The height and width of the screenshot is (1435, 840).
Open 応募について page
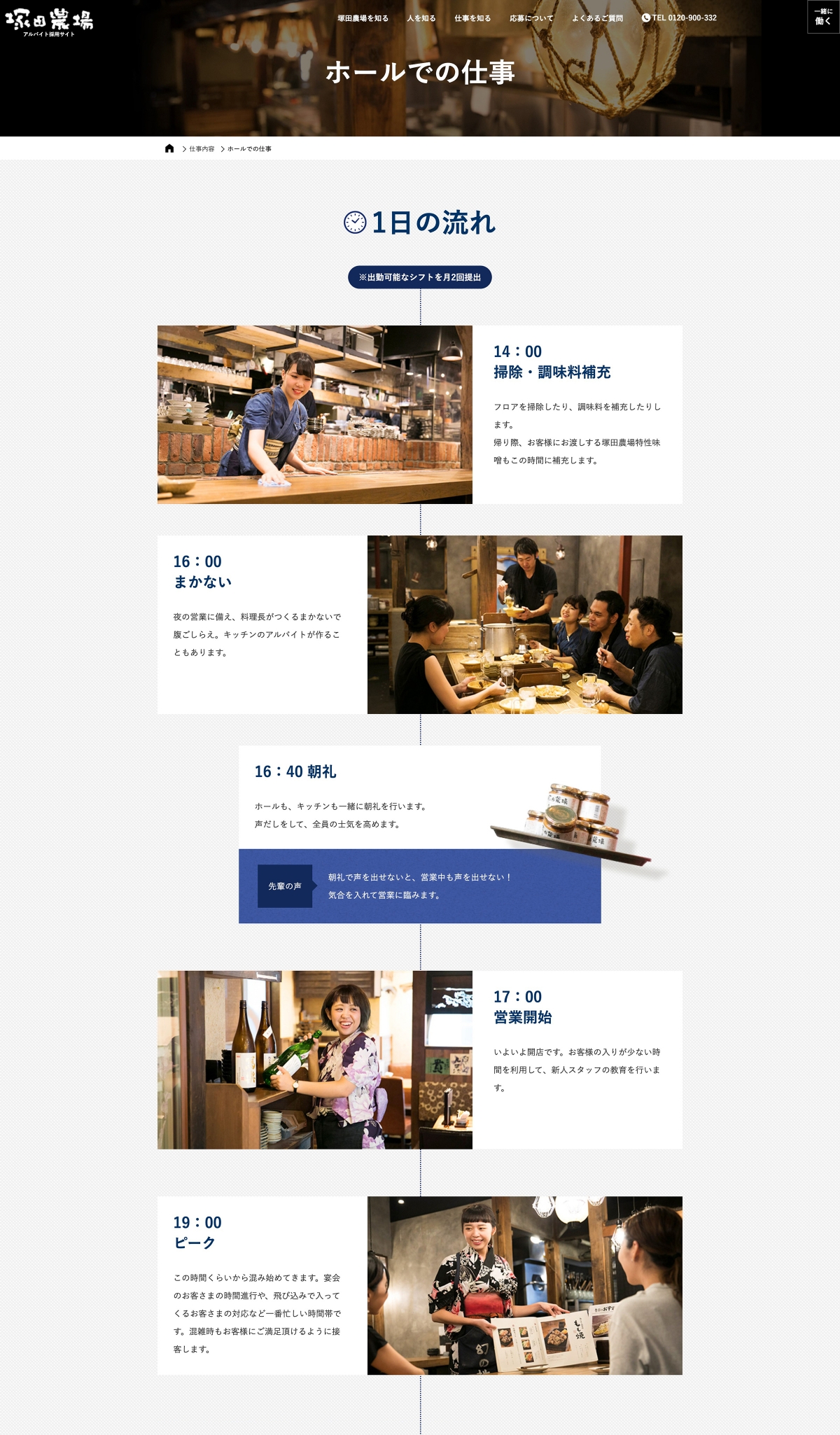[531, 18]
